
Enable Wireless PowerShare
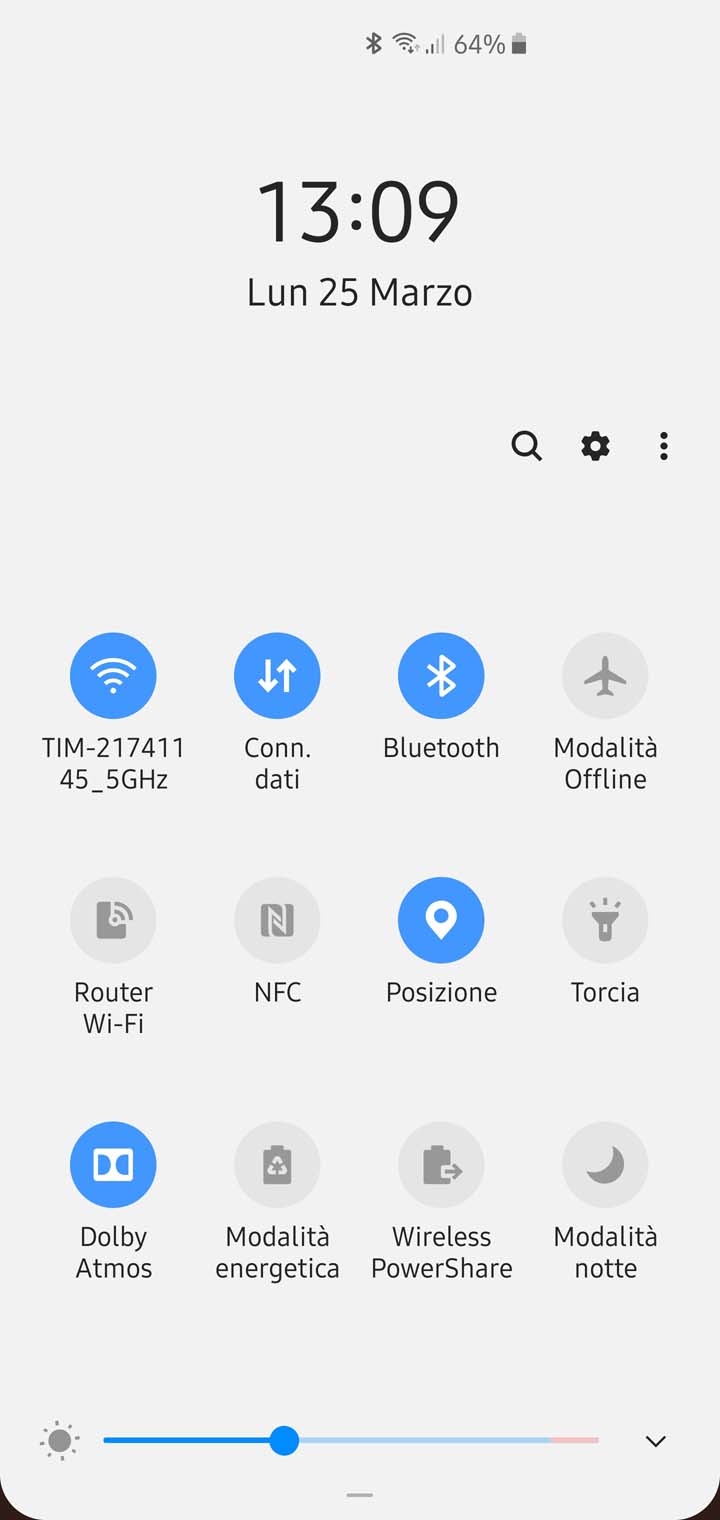tap(441, 1164)
